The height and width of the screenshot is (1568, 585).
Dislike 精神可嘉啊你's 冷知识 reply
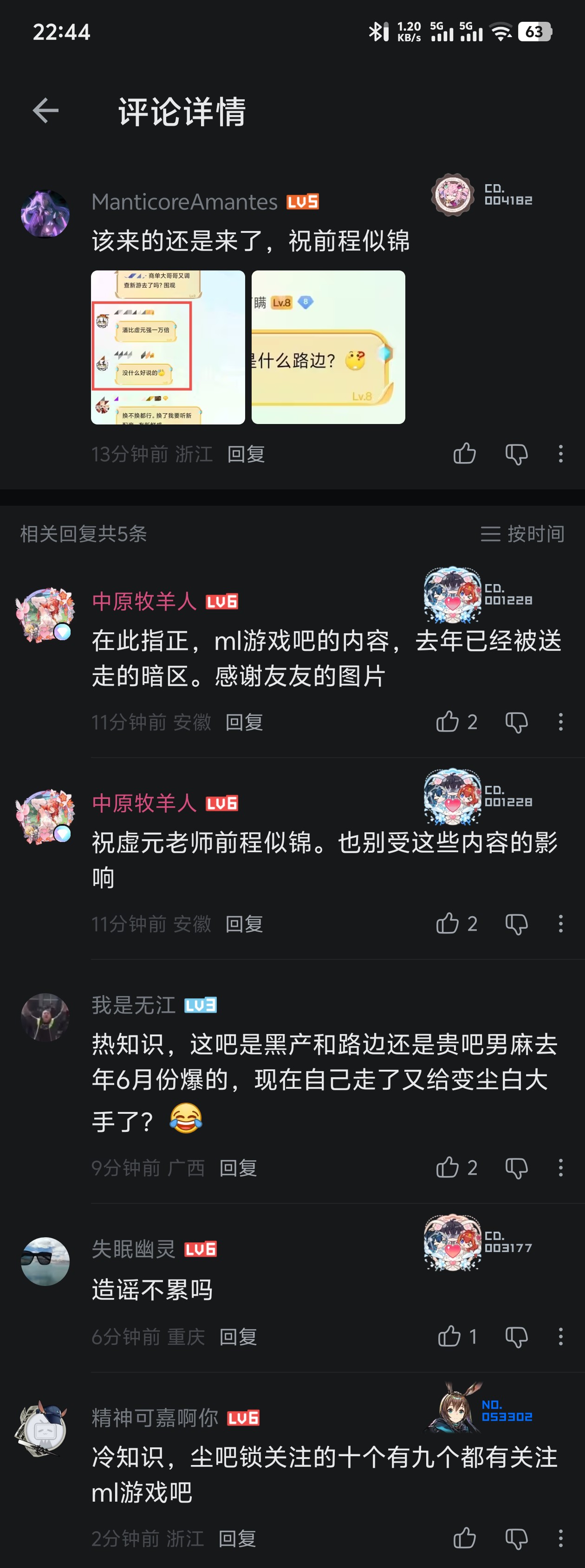pyautogui.click(x=517, y=1538)
